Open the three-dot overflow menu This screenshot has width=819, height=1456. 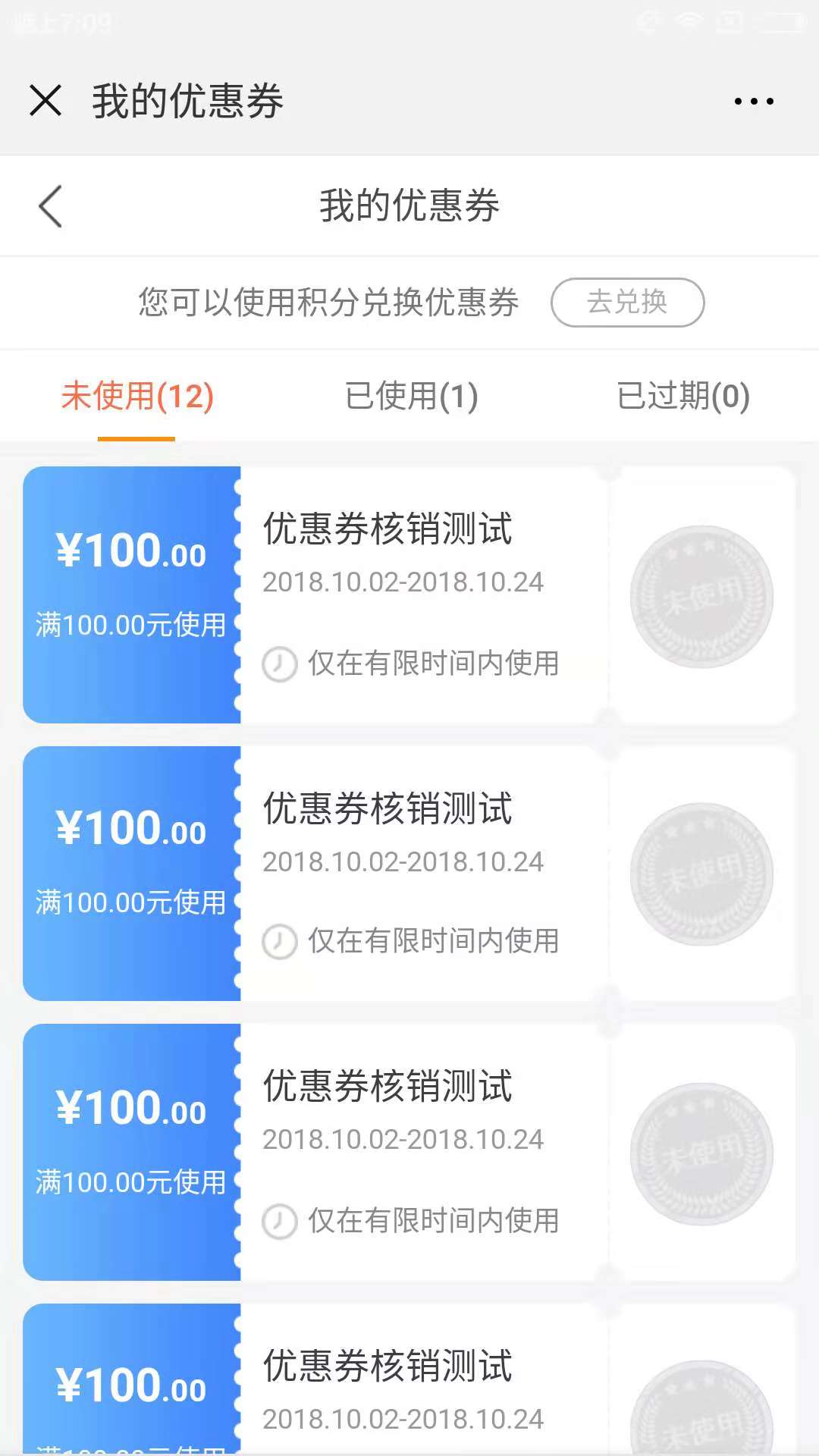[754, 101]
